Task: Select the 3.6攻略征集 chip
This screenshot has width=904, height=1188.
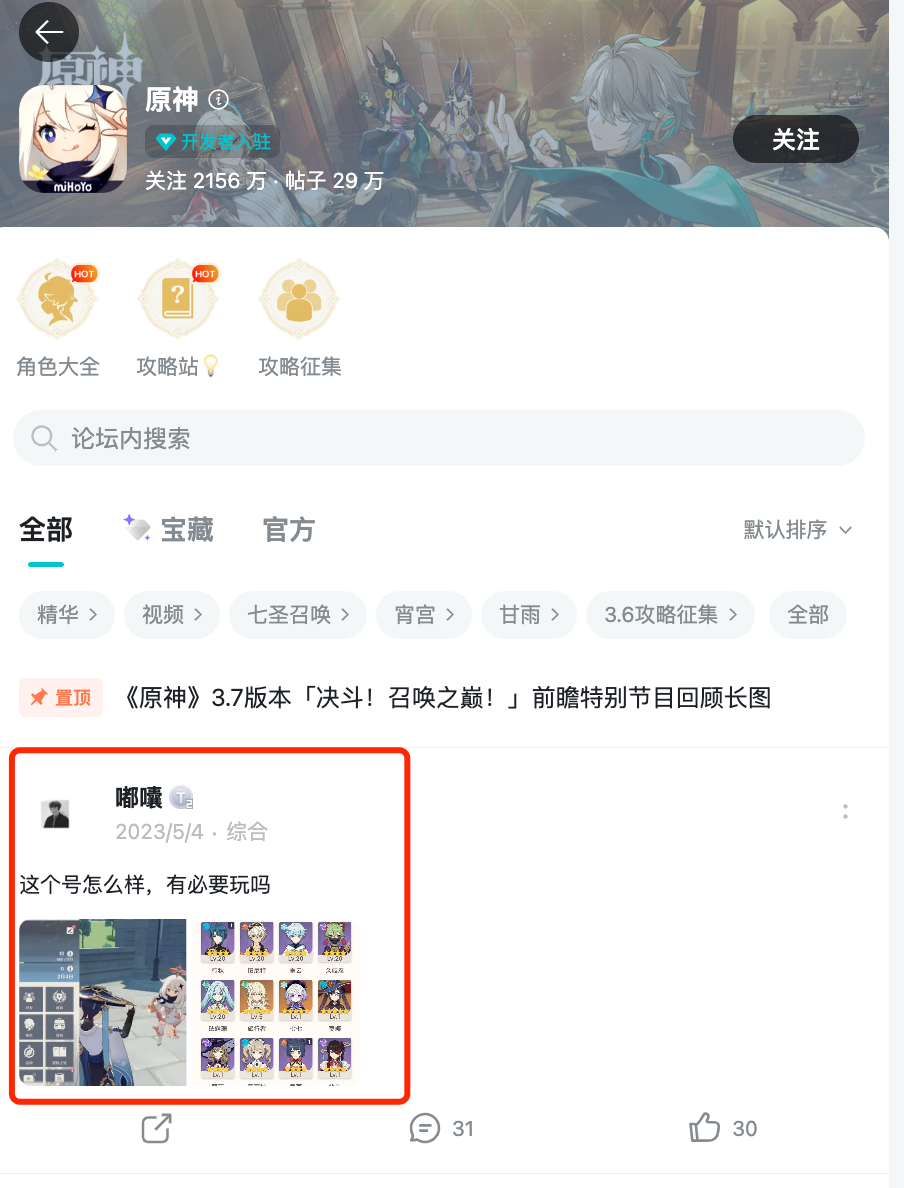Action: pyautogui.click(x=671, y=614)
